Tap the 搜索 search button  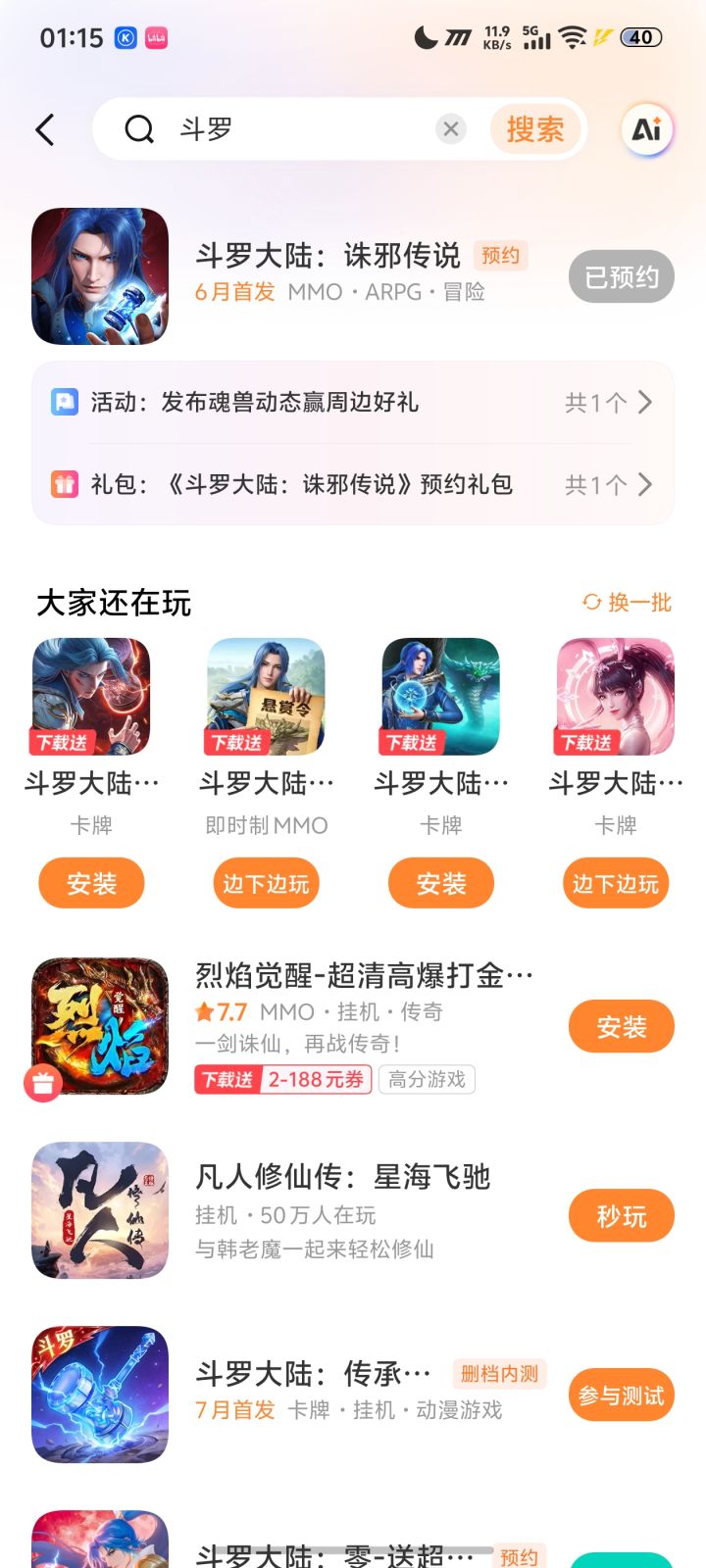click(x=534, y=129)
